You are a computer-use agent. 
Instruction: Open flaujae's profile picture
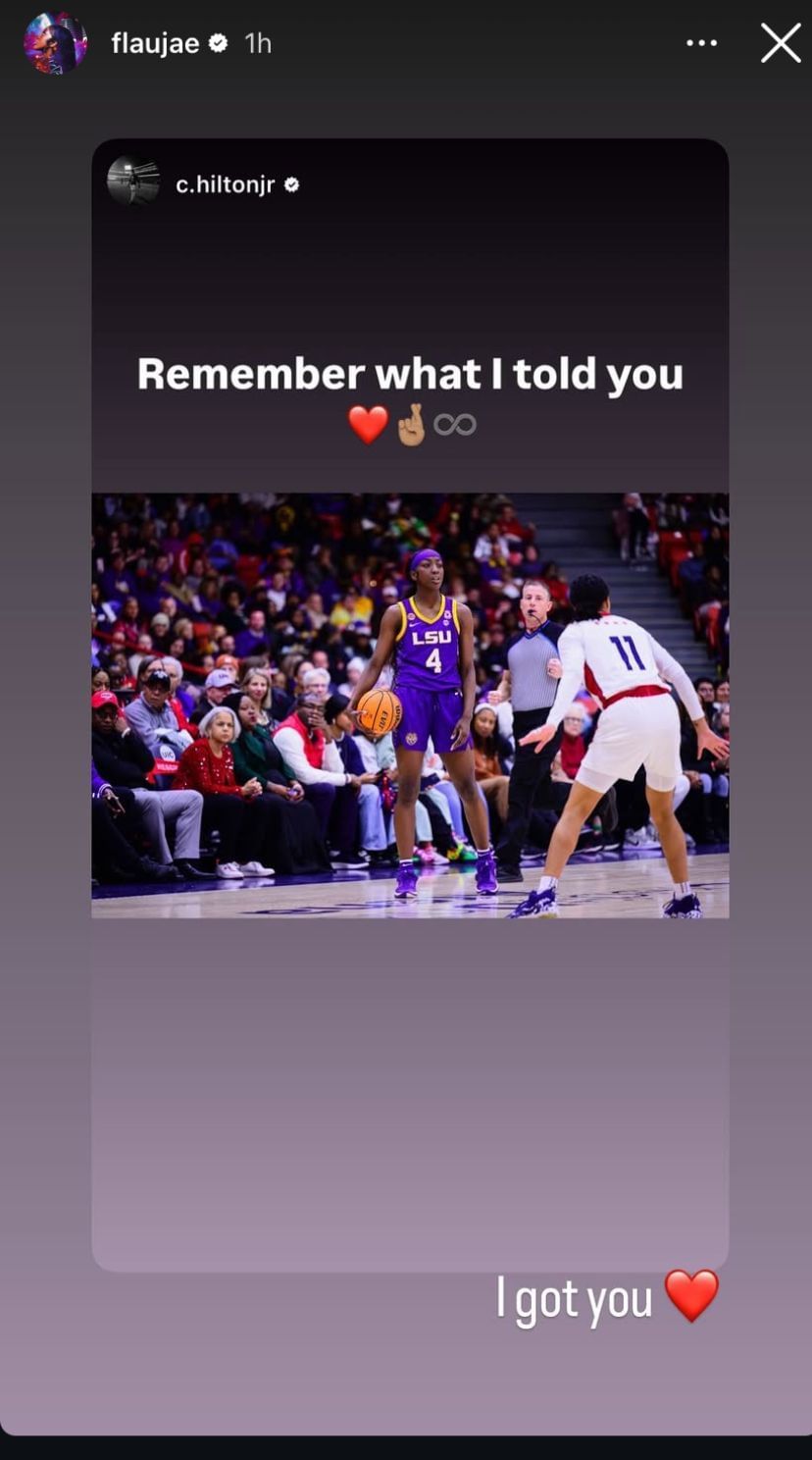(x=56, y=43)
